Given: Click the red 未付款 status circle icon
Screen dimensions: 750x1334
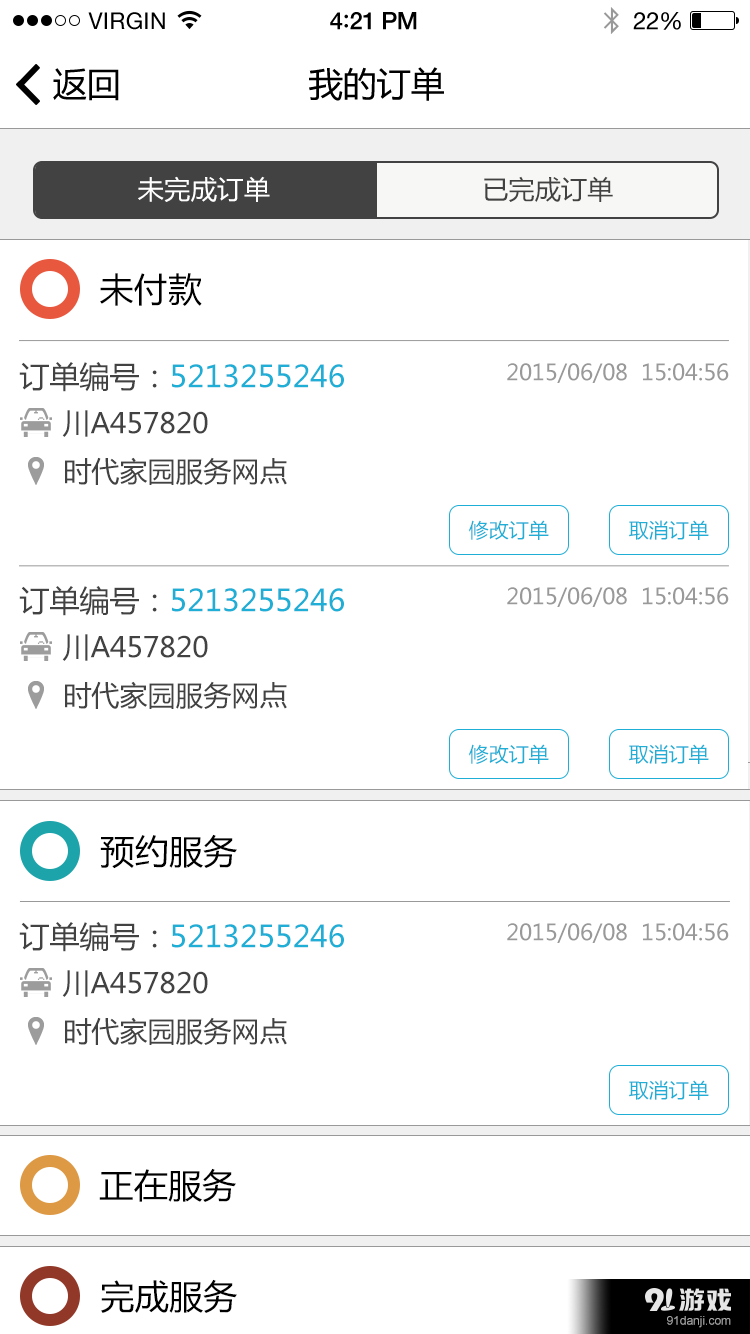Looking at the screenshot, I should click(49, 289).
